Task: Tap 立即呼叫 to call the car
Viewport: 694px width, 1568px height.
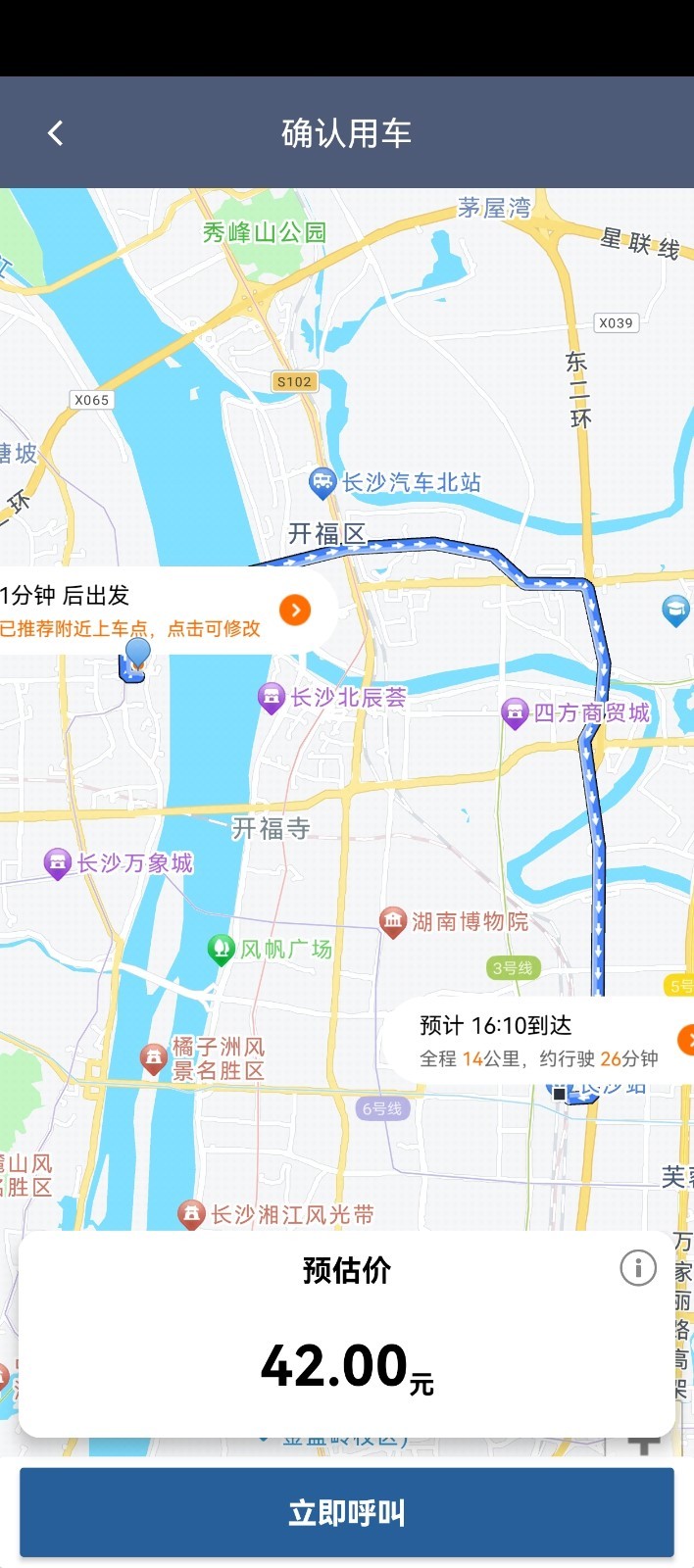Action: point(347,1512)
